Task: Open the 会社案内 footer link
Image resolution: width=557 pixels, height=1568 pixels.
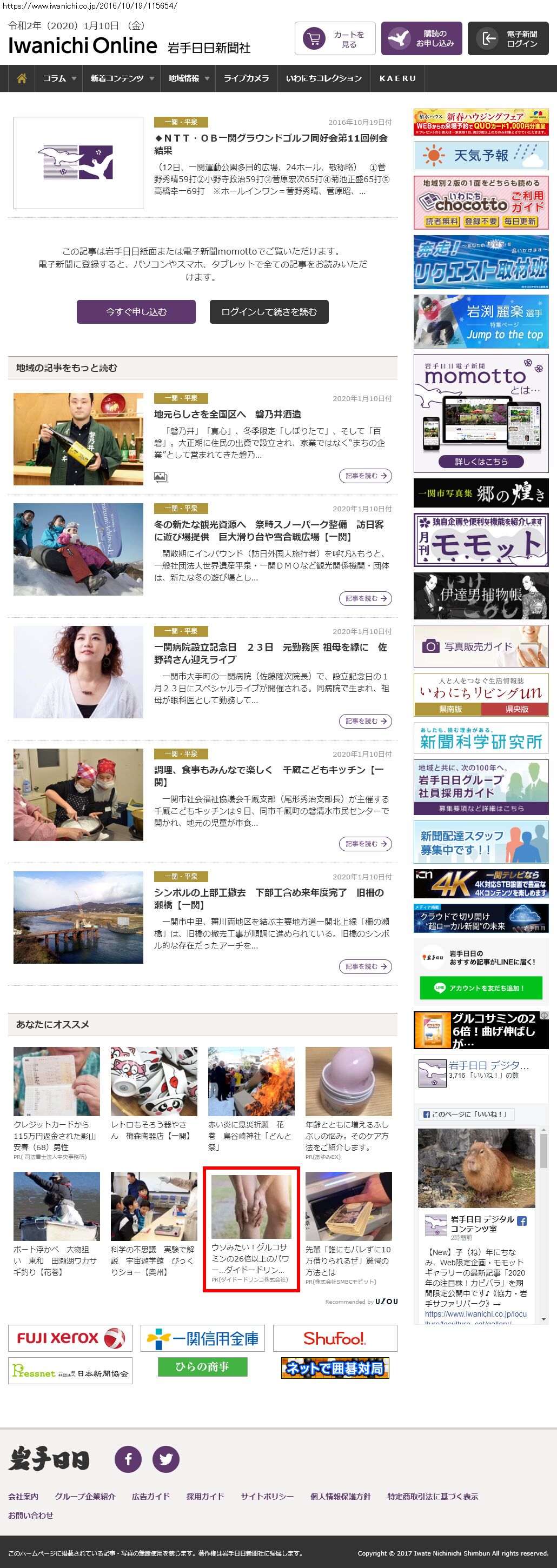Action: (x=23, y=1496)
